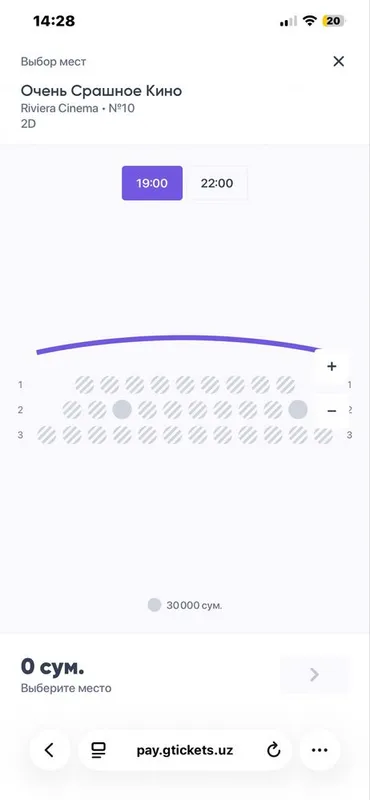Viewport: 370px width, 800px height.
Task: Reload the ticket page
Action: tap(274, 750)
